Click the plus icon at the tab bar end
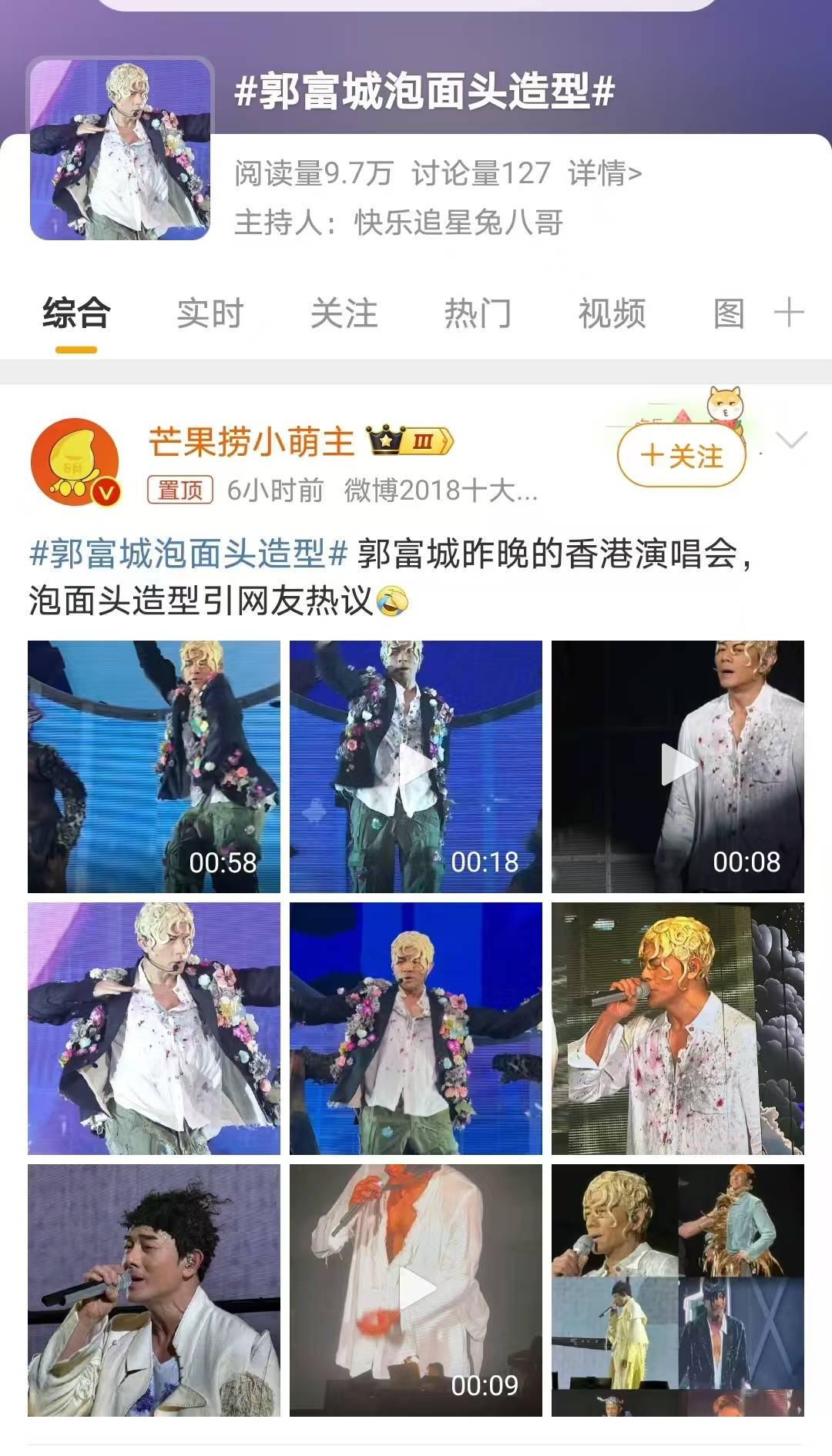This screenshot has width=832, height=1456. (790, 313)
